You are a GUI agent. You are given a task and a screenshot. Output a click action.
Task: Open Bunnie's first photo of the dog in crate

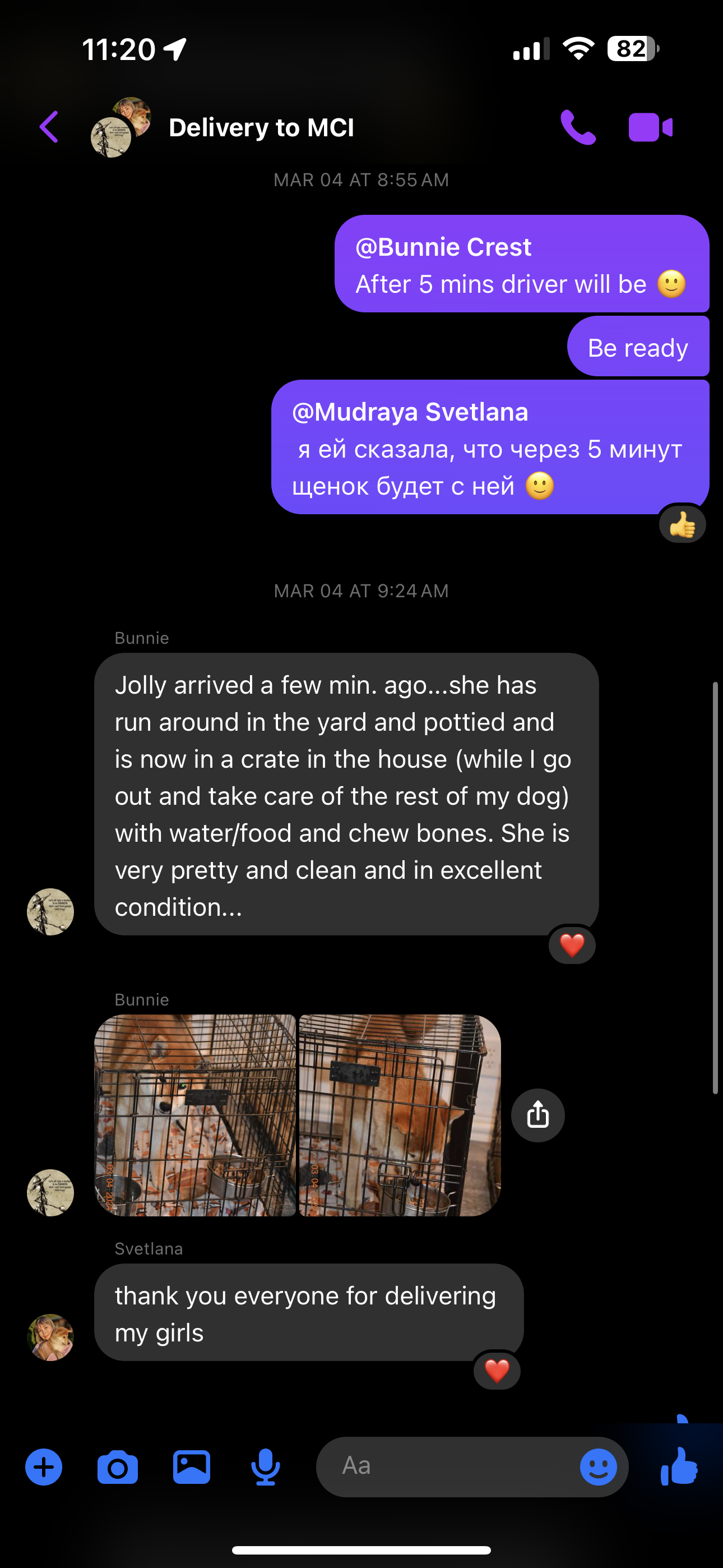click(x=196, y=1115)
